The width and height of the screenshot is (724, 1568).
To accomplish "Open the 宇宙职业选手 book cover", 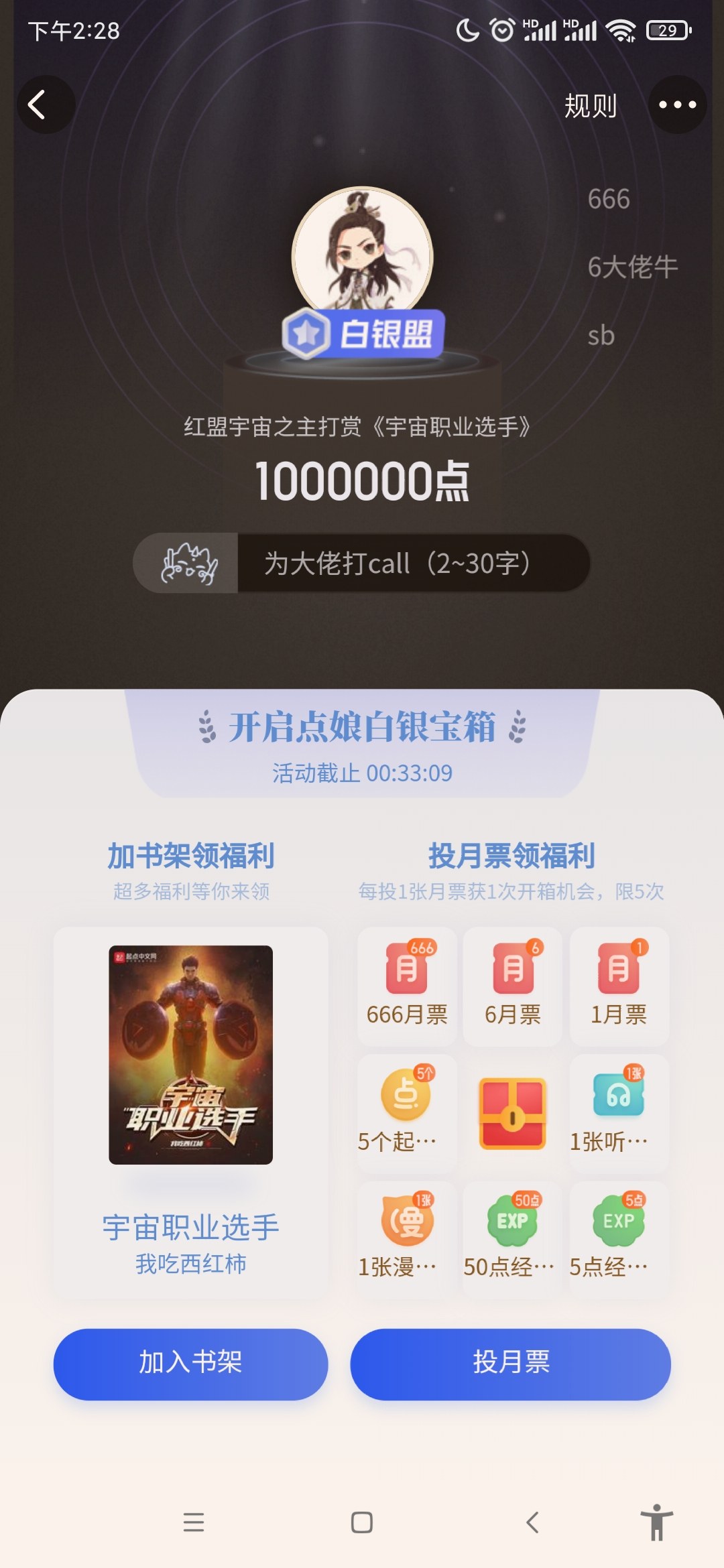I will pyautogui.click(x=190, y=1054).
